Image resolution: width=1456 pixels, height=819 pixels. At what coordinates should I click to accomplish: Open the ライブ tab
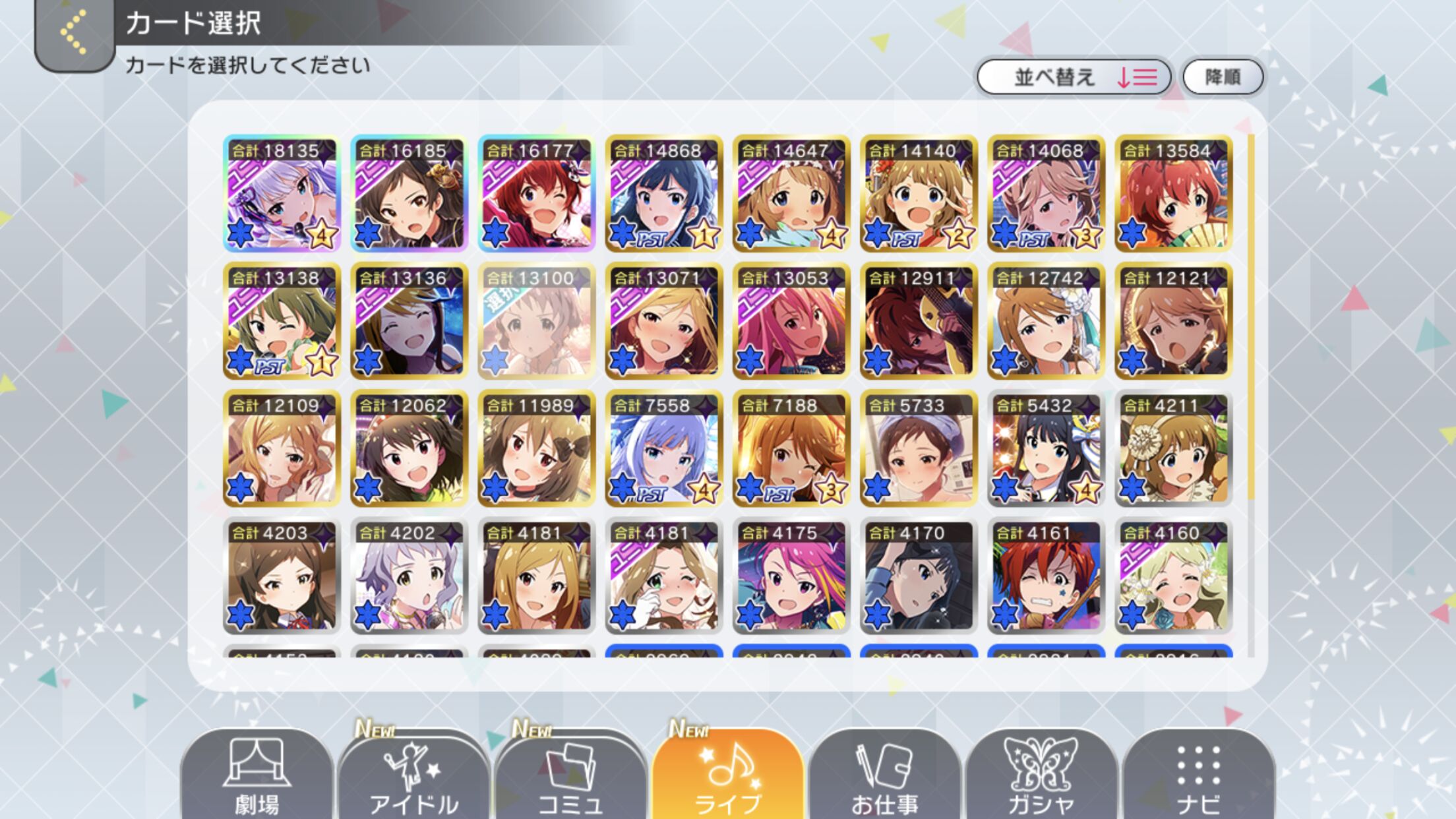pos(728,775)
